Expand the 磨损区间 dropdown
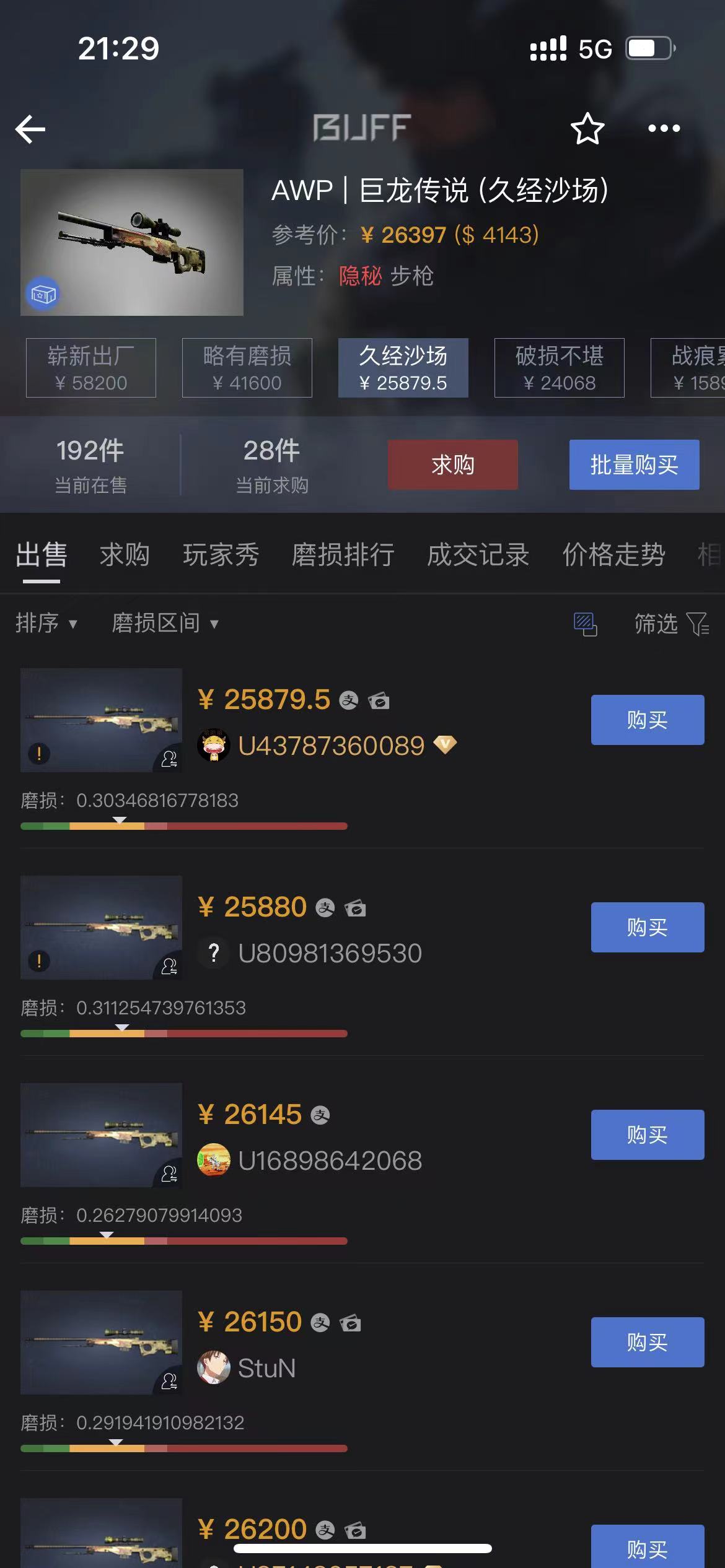 [x=165, y=623]
